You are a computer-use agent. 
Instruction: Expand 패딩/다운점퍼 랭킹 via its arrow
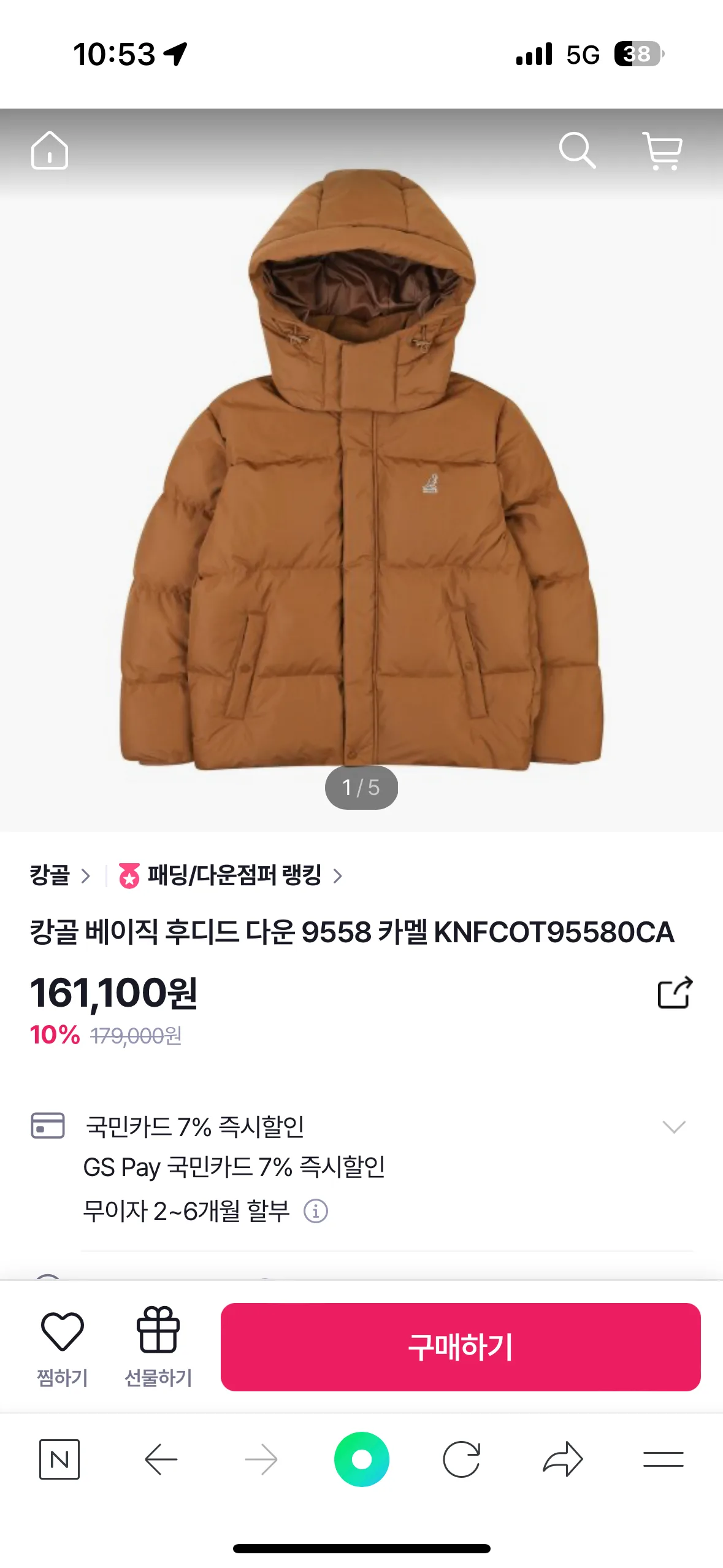click(338, 877)
